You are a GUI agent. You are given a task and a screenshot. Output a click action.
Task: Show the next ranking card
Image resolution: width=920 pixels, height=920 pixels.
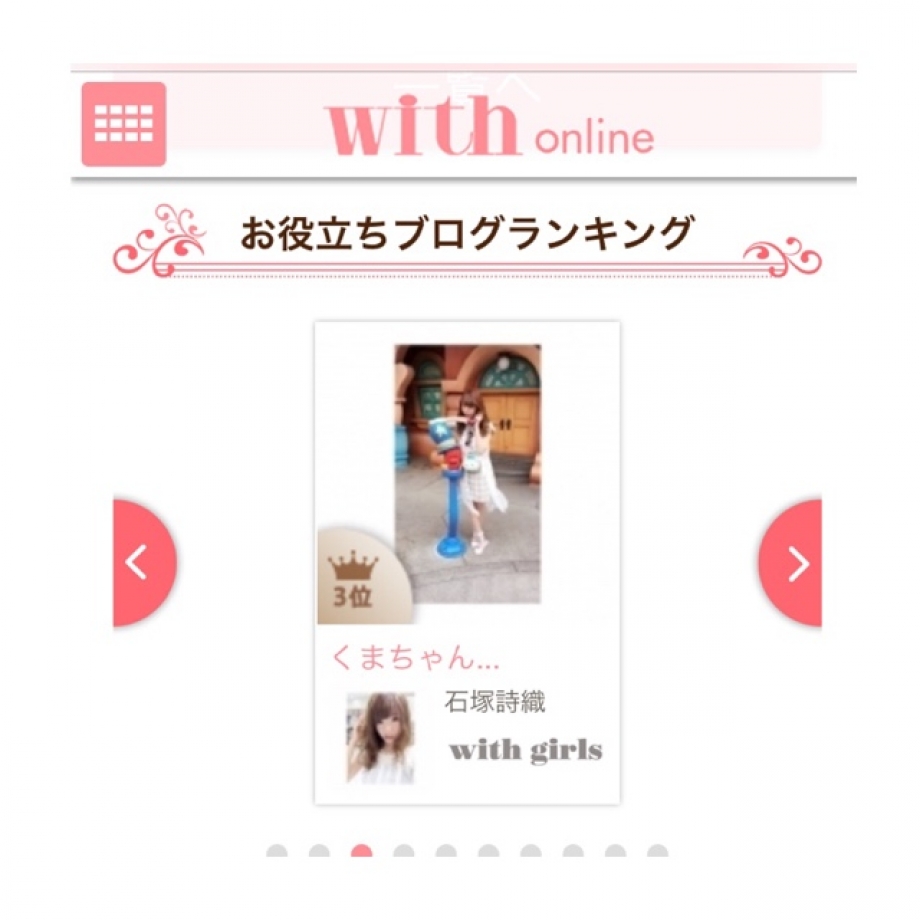pos(791,563)
